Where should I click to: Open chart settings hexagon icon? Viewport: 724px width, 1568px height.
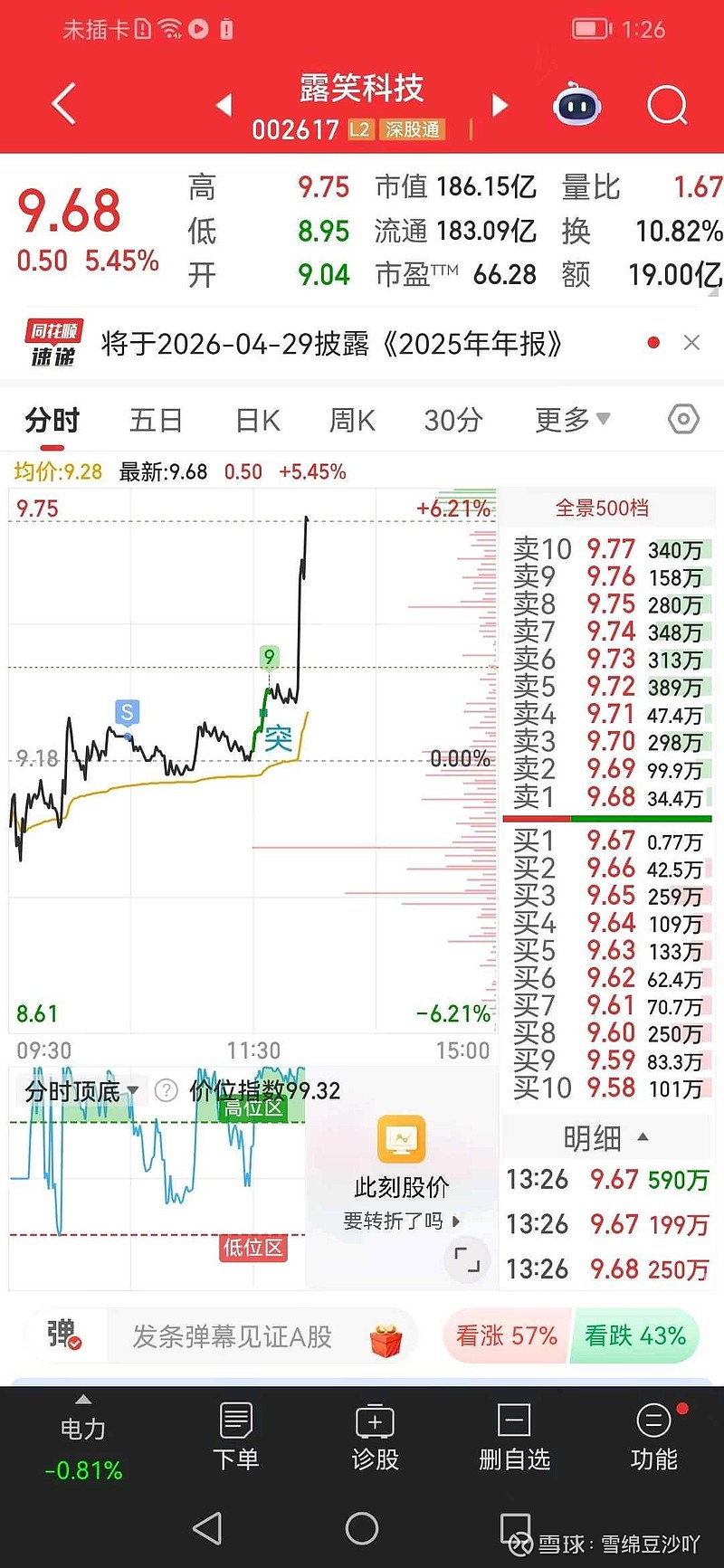[683, 419]
